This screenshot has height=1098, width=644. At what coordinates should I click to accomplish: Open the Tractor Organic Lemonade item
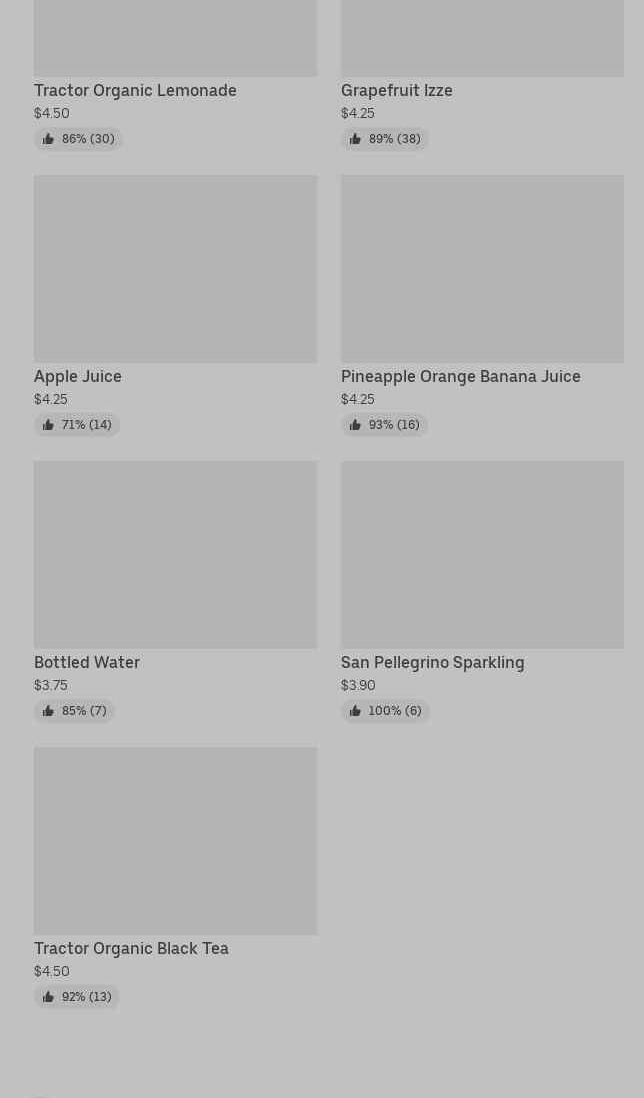click(x=135, y=90)
